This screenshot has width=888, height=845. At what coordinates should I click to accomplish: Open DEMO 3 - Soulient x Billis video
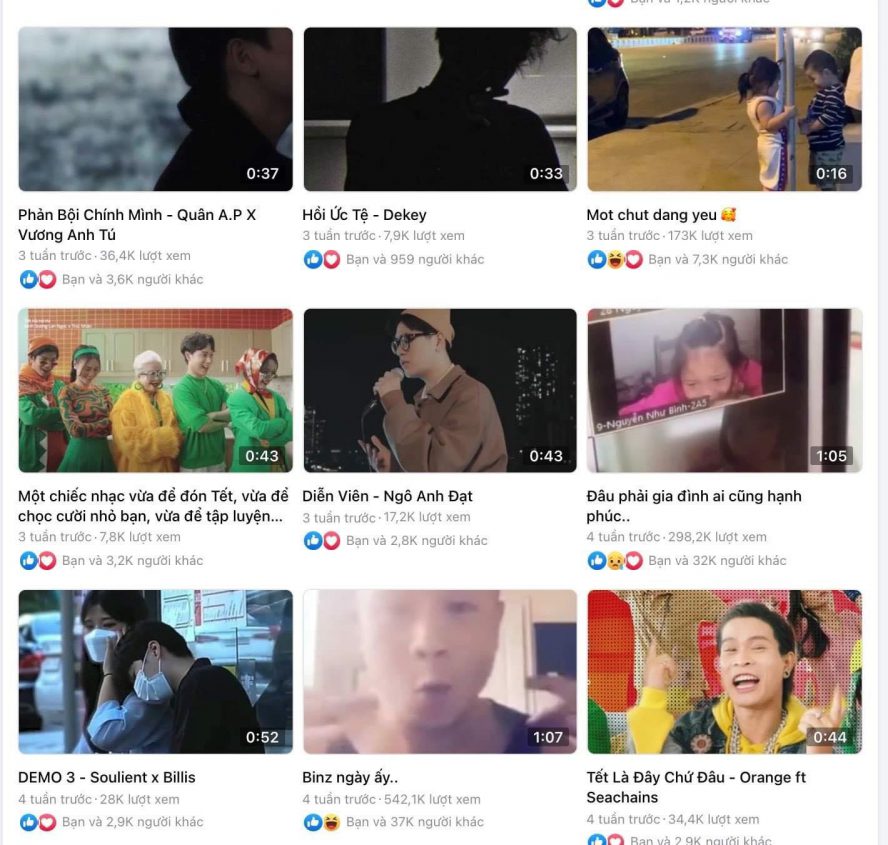[155, 671]
